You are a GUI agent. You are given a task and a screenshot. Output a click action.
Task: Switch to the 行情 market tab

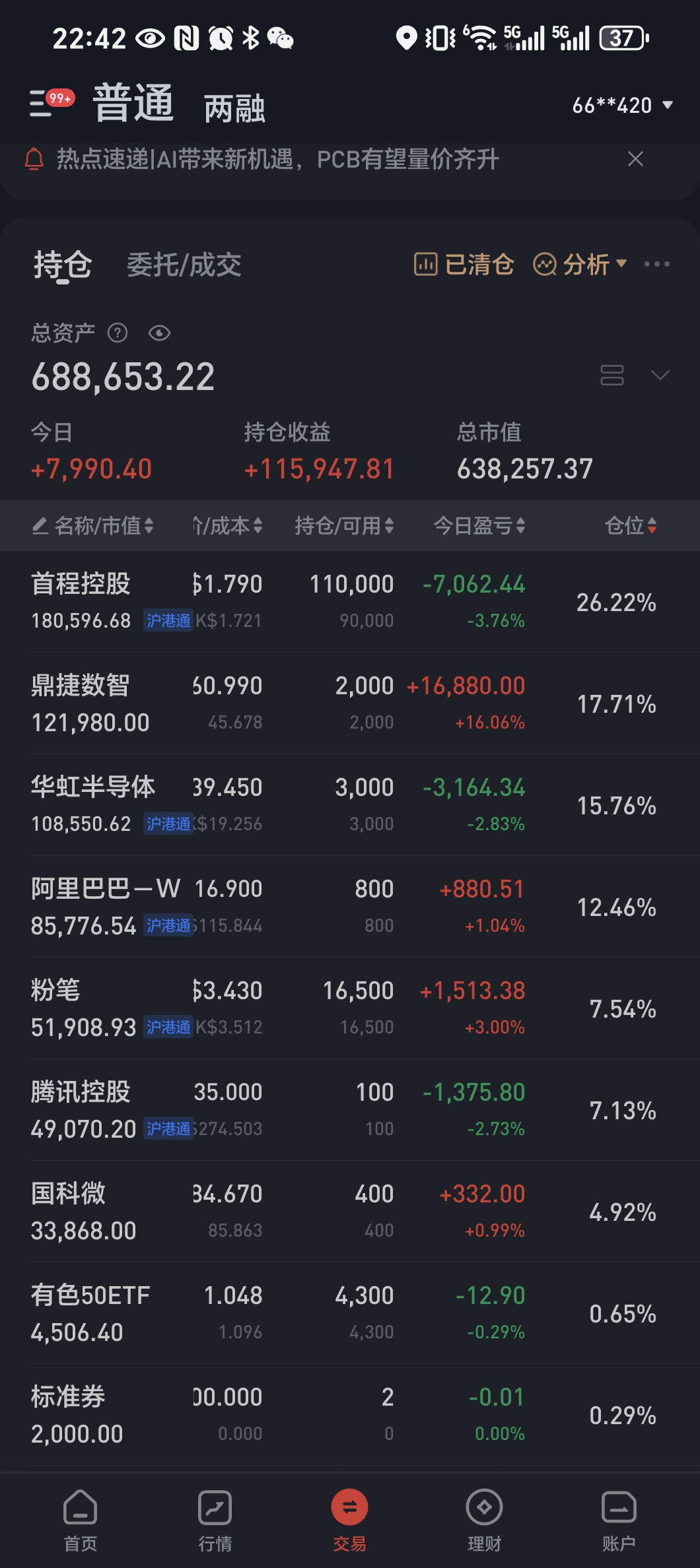(x=215, y=1517)
